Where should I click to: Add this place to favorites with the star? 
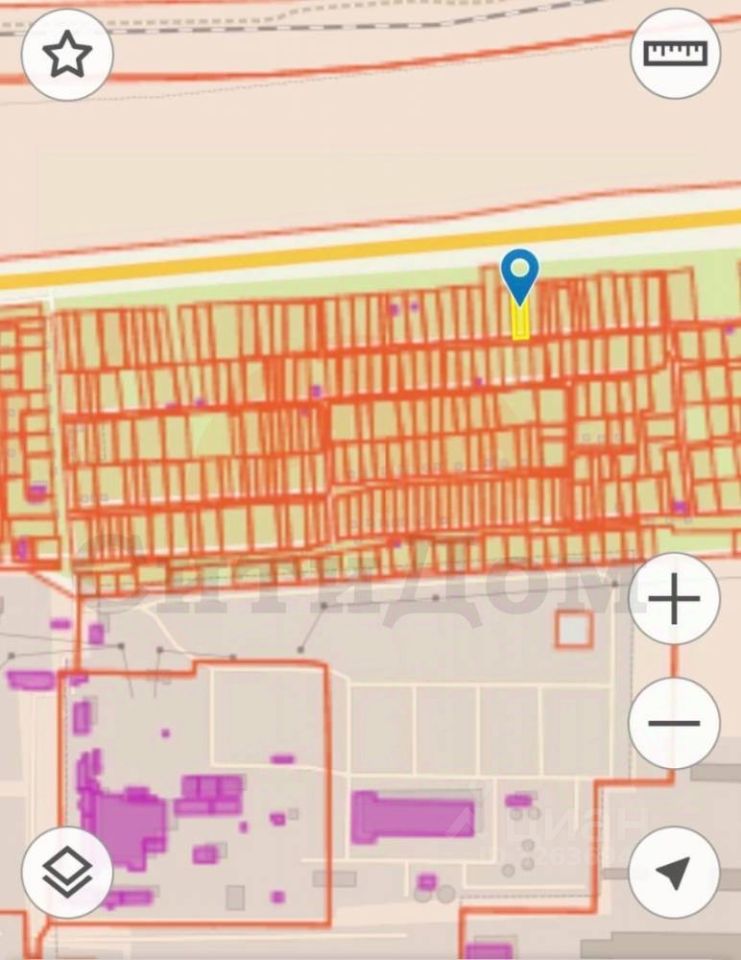pyautogui.click(x=67, y=54)
